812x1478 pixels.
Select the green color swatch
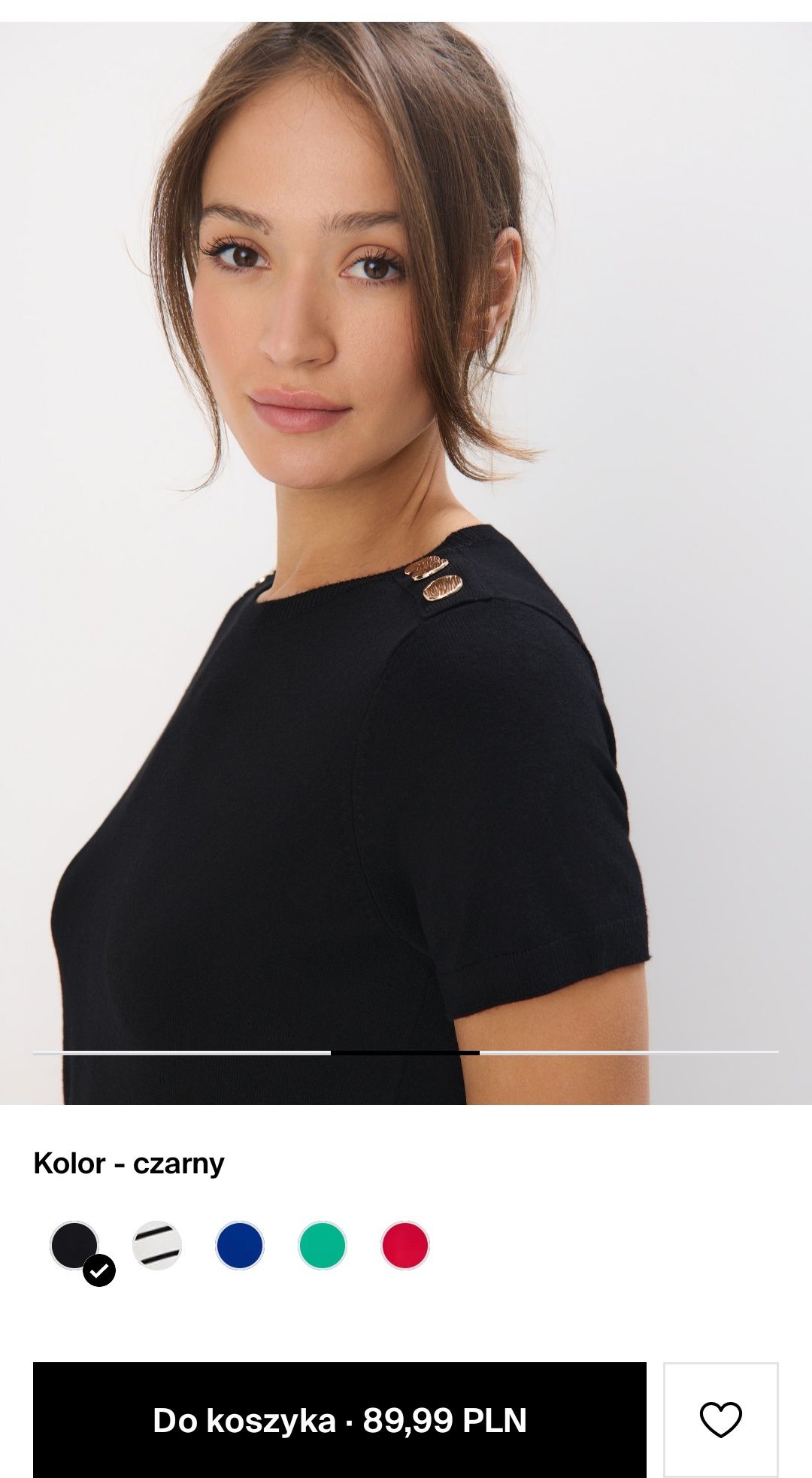coord(323,1246)
